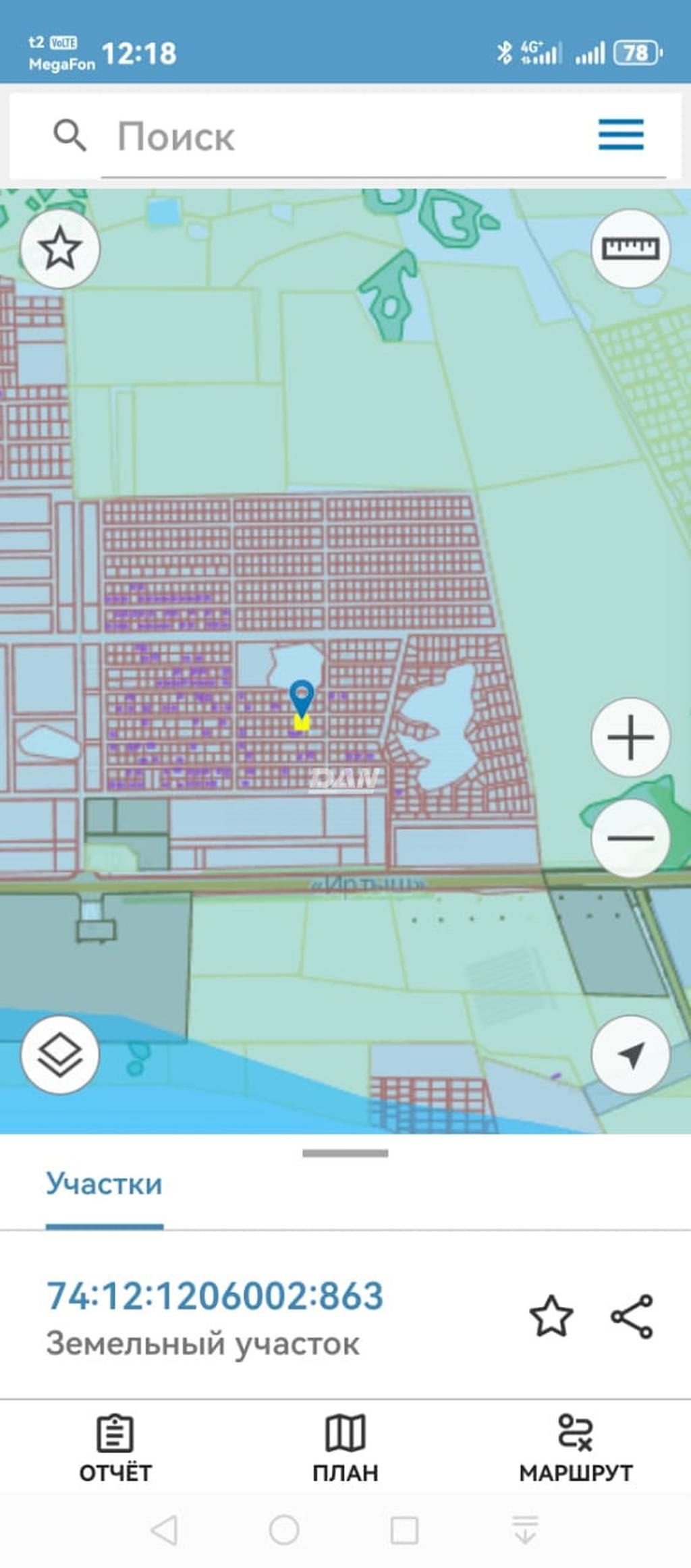The height and width of the screenshot is (1568, 691).
Task: Open the map layers selector
Action: [60, 1055]
